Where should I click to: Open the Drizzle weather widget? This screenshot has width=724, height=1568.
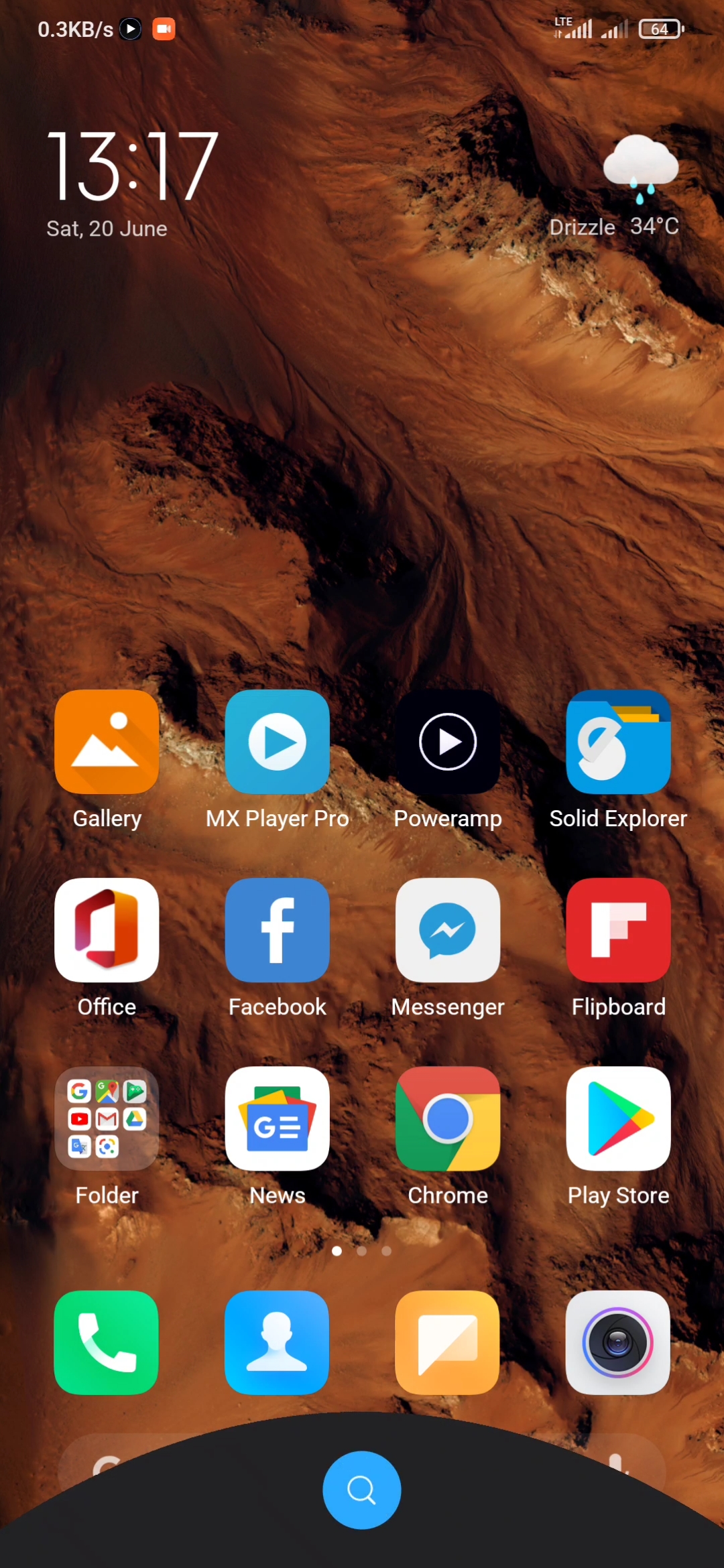click(x=615, y=187)
